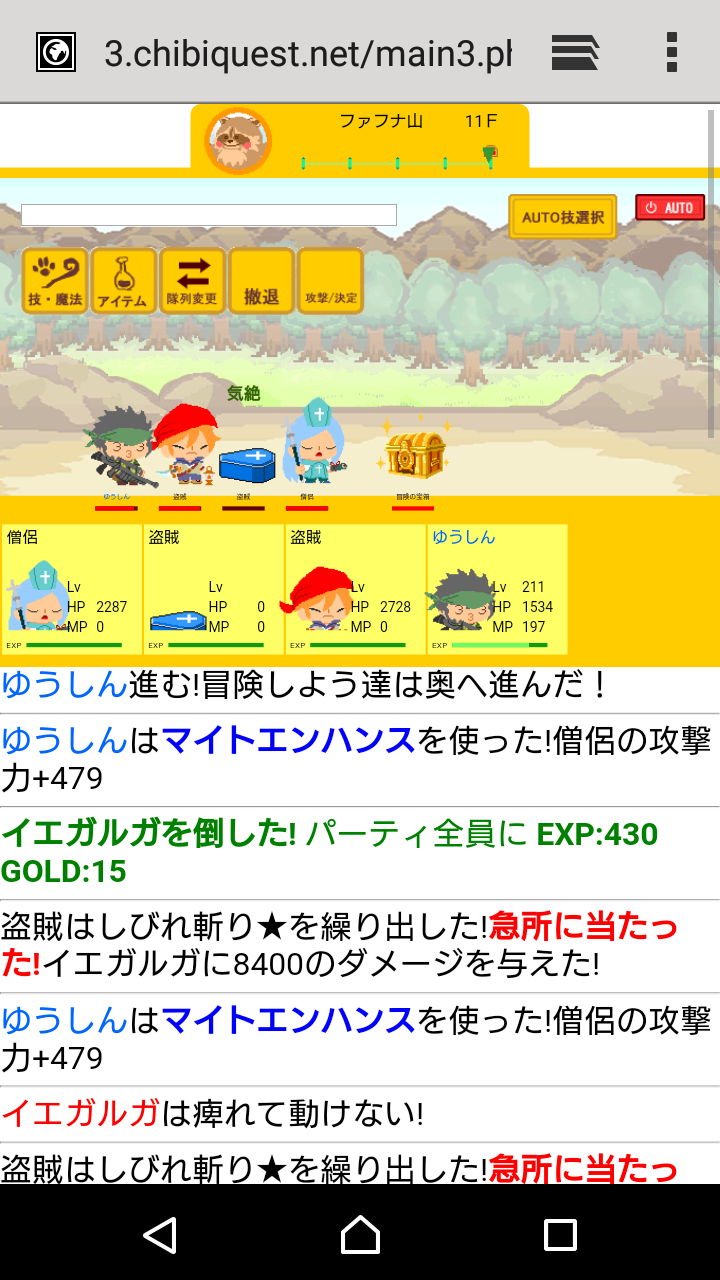Tap the URL address bar
Viewport: 720px width, 1280px height.
[x=307, y=54]
